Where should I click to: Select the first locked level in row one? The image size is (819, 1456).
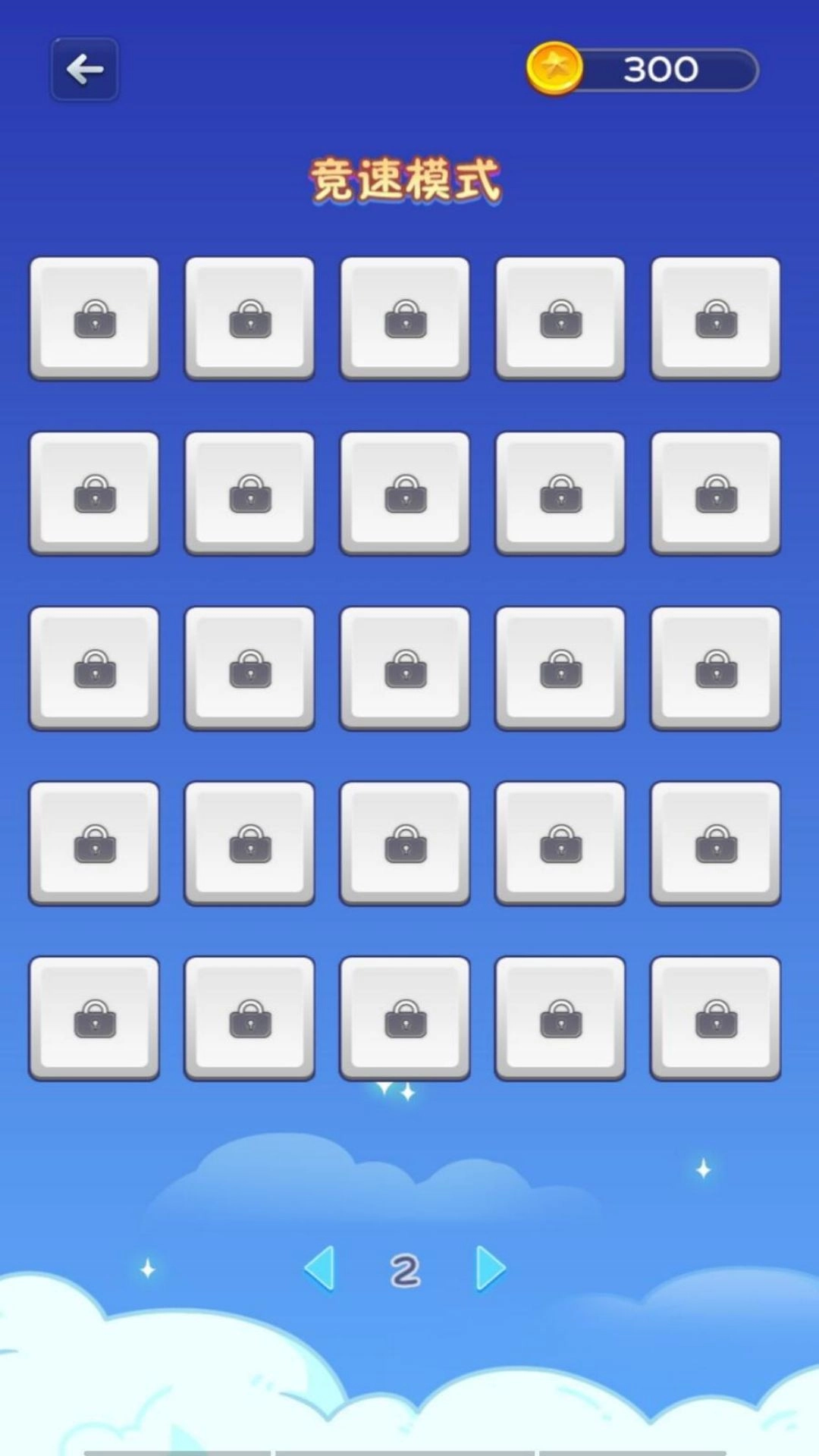click(93, 318)
